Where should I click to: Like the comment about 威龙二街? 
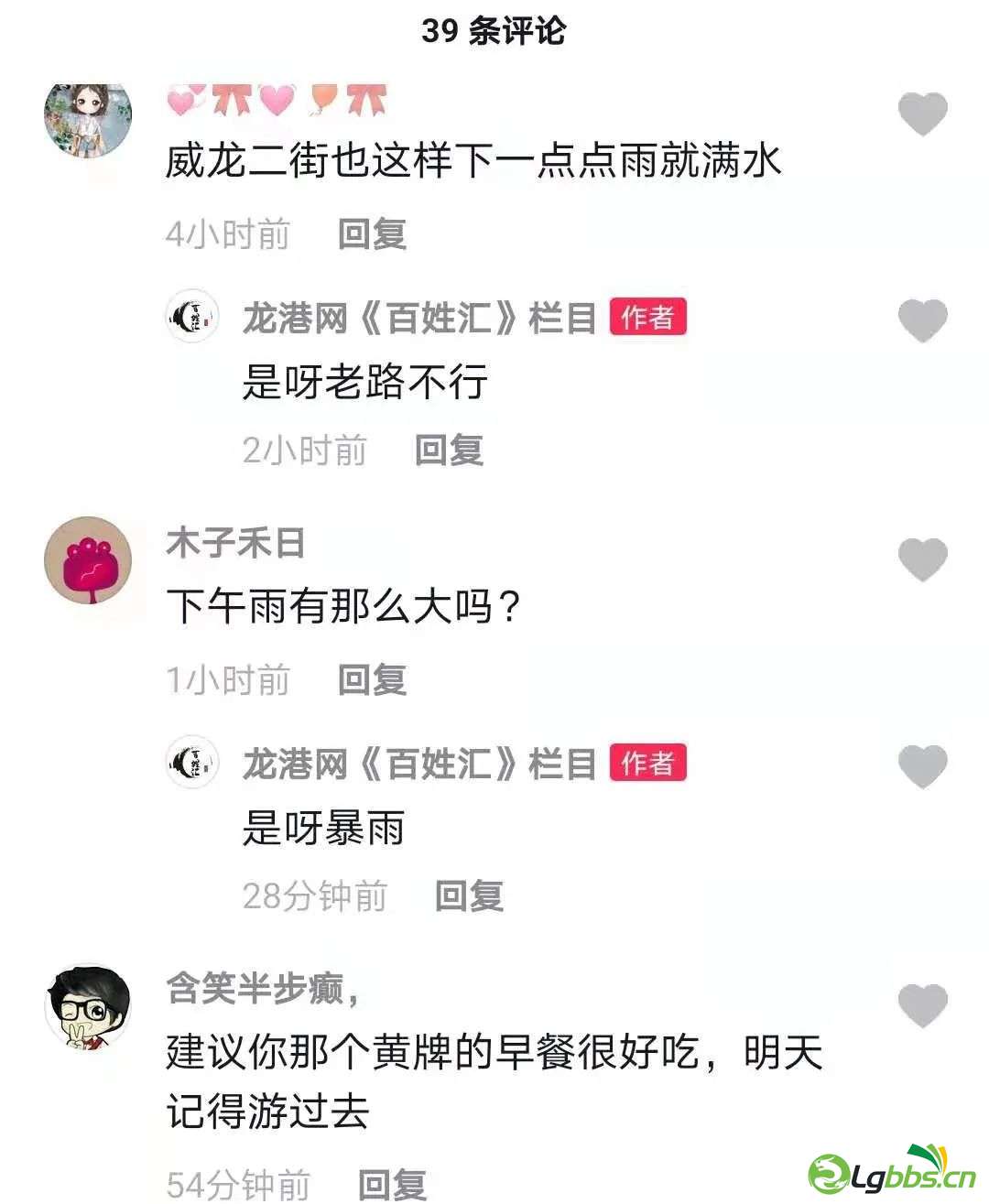tap(922, 114)
